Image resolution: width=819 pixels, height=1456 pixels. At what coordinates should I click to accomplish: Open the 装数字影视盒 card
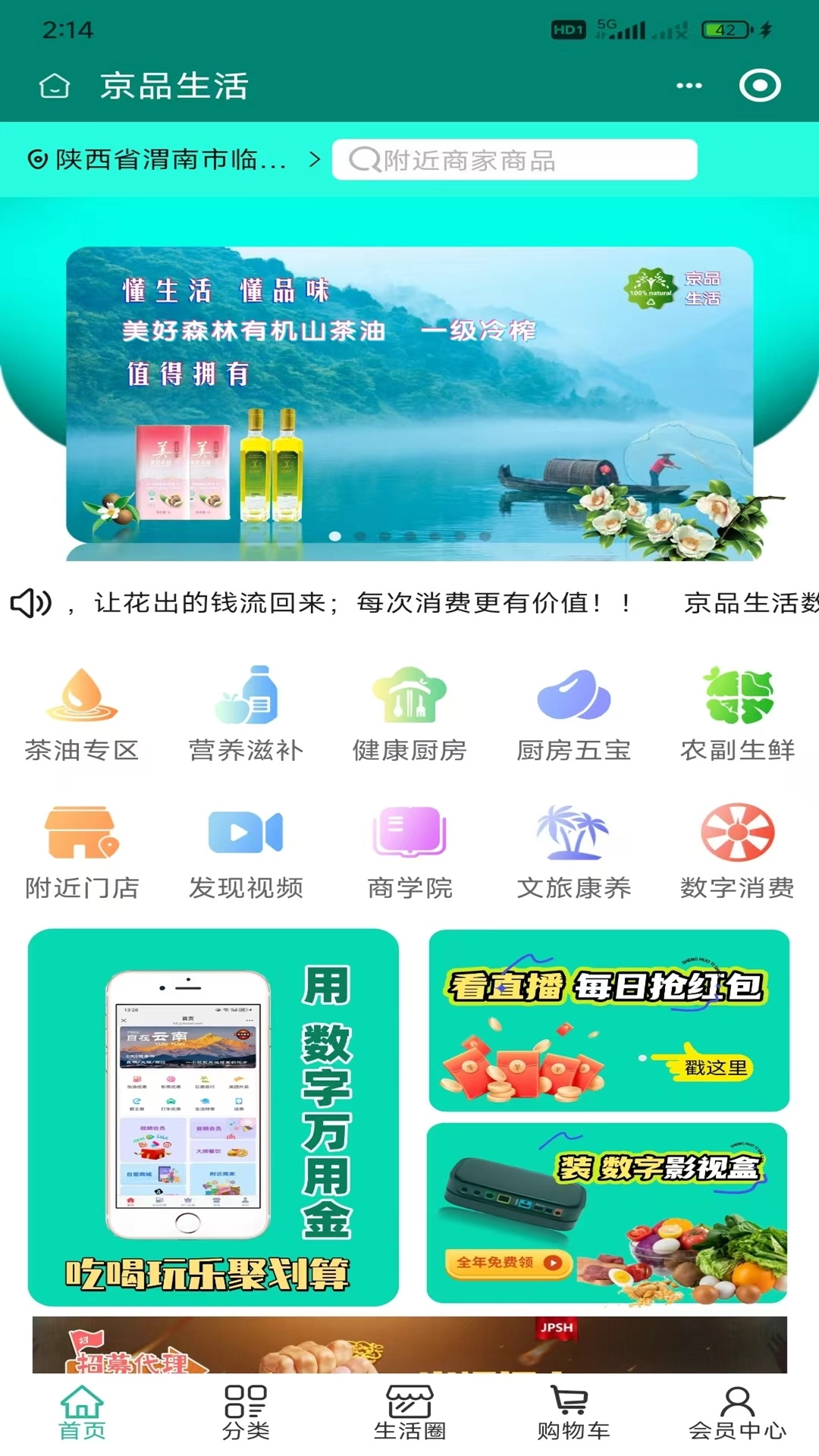pos(607,1213)
